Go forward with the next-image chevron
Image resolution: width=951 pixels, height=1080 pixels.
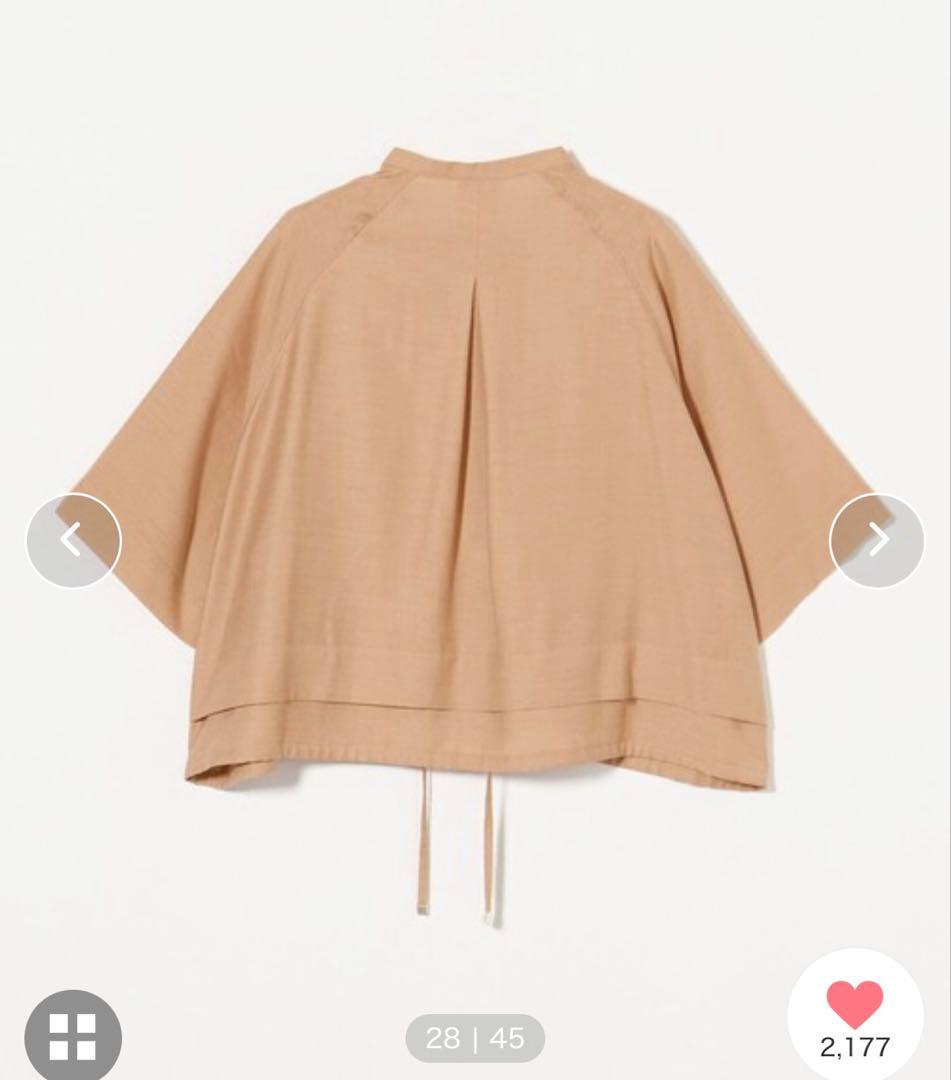tap(876, 540)
